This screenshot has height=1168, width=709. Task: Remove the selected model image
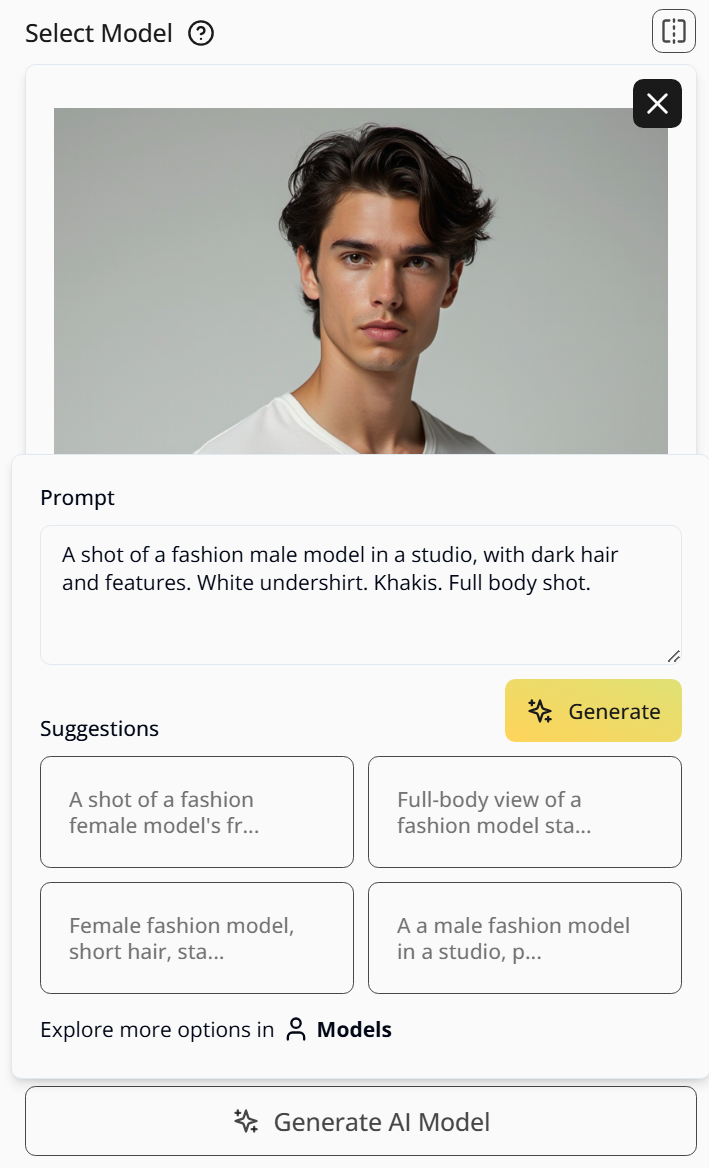click(x=657, y=104)
